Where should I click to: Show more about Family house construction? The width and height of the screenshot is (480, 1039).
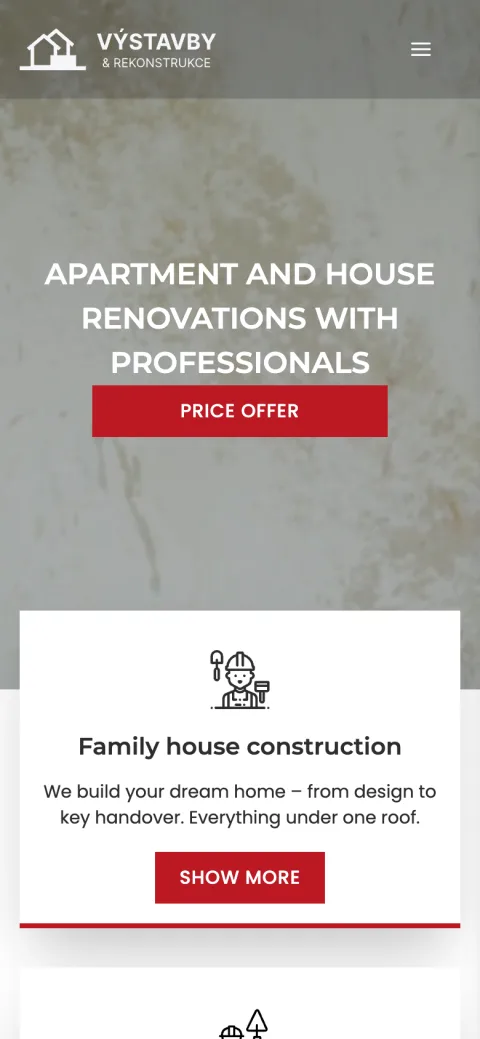tap(239, 877)
